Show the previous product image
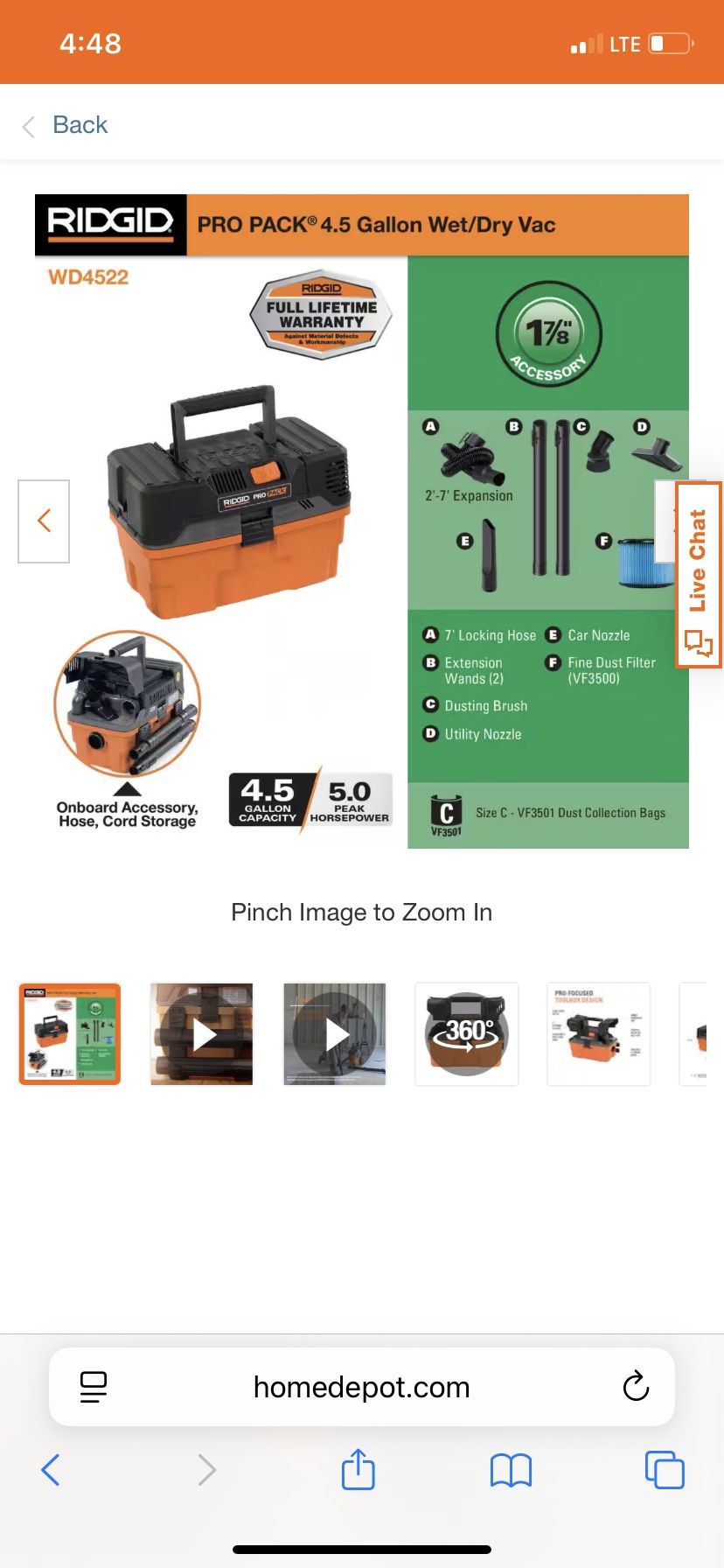 (x=43, y=520)
